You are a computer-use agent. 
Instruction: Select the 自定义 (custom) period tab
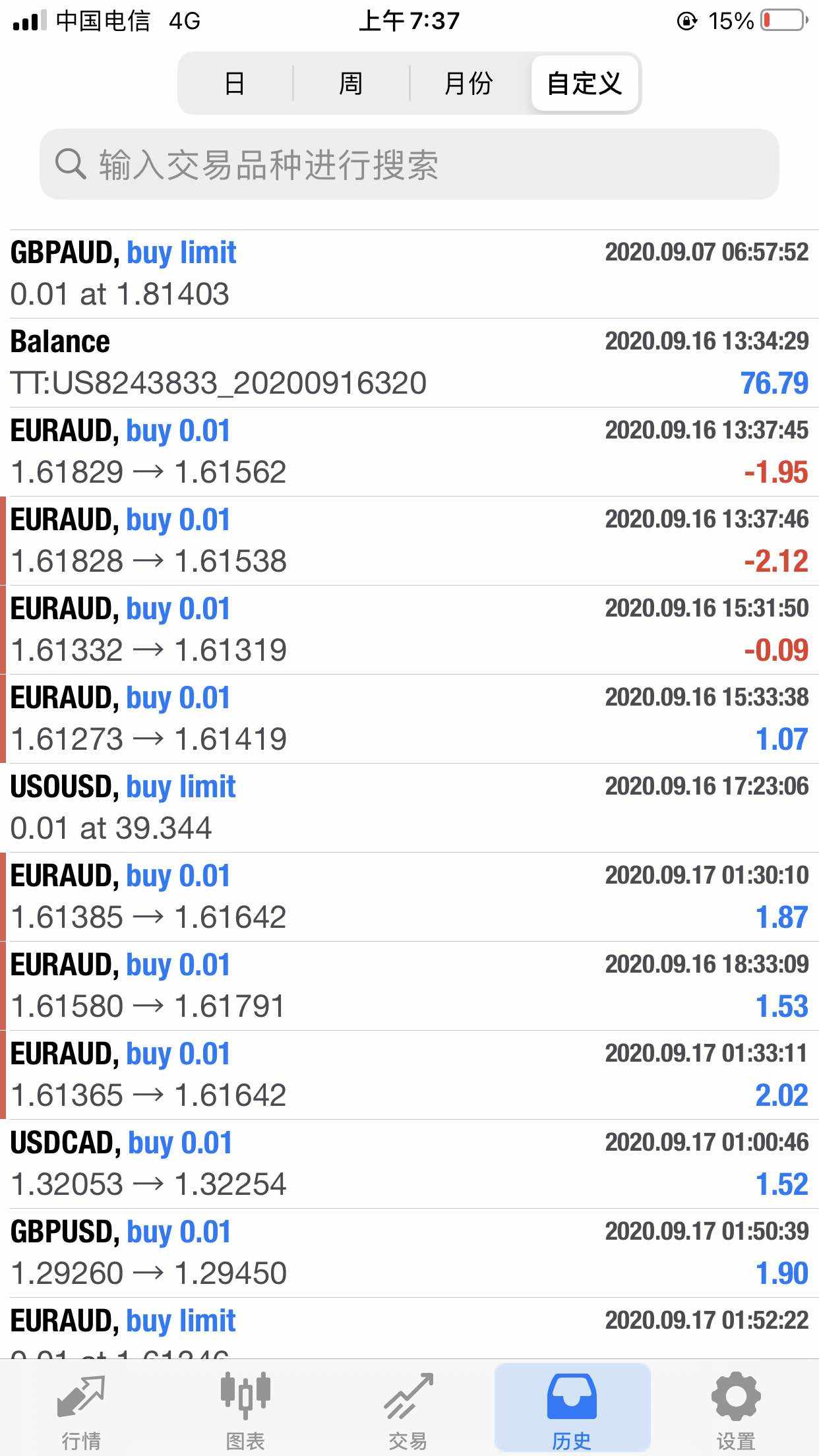[x=585, y=84]
